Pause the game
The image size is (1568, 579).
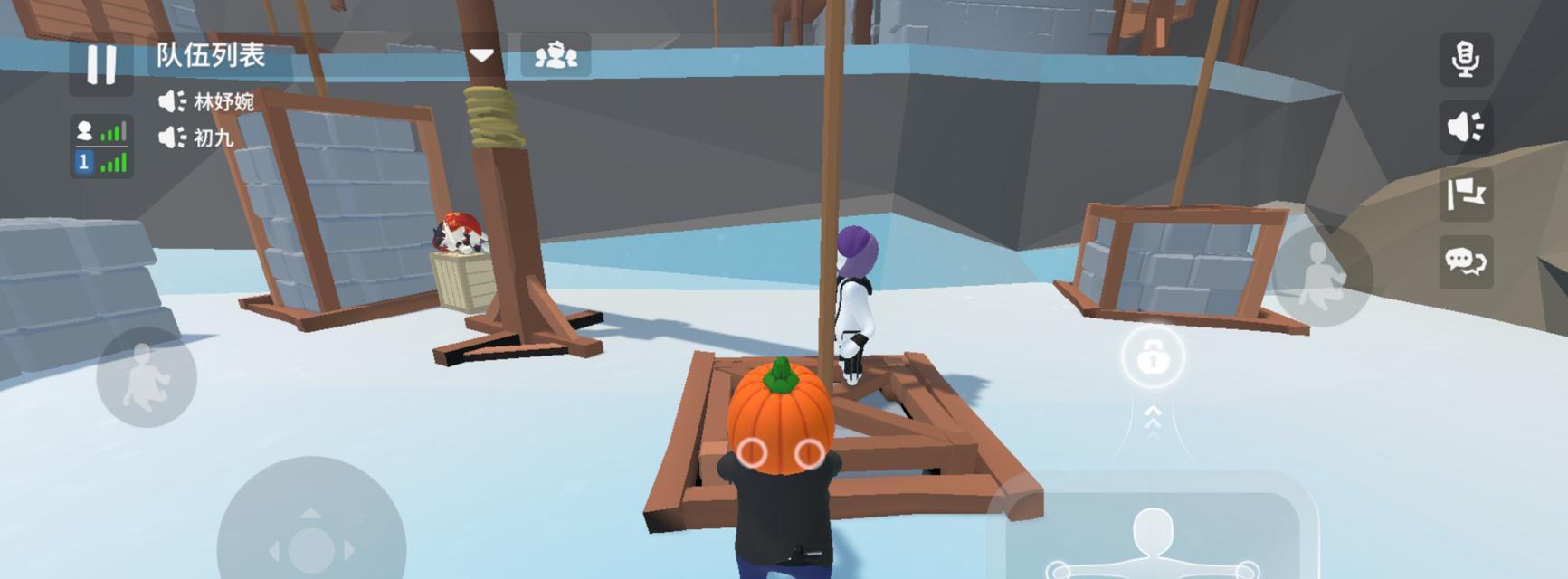[x=100, y=64]
